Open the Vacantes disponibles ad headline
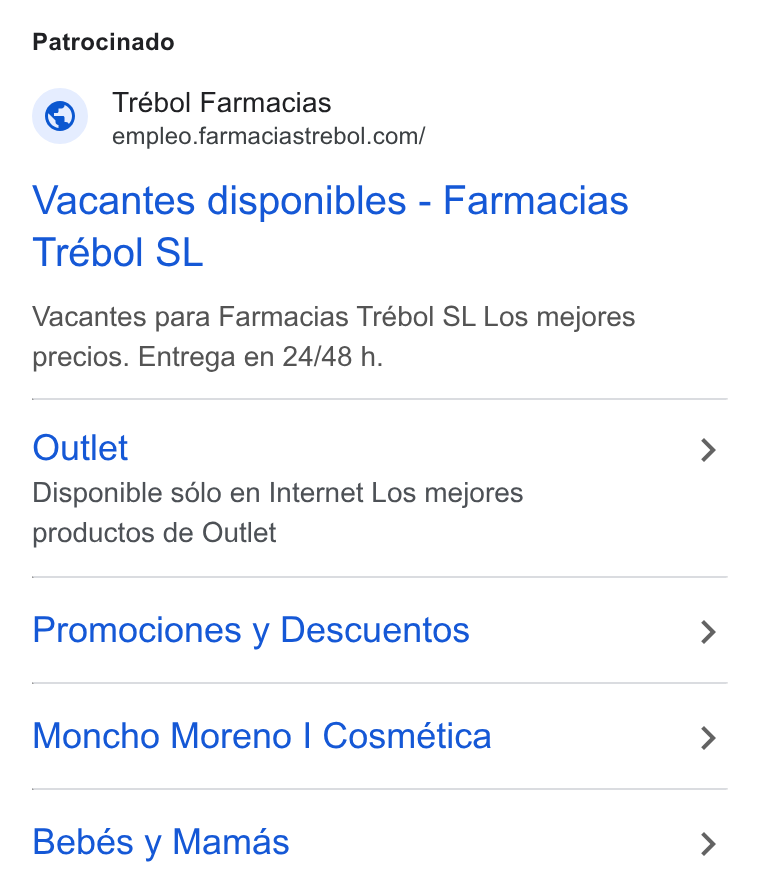This screenshot has width=760, height=894. [x=330, y=226]
